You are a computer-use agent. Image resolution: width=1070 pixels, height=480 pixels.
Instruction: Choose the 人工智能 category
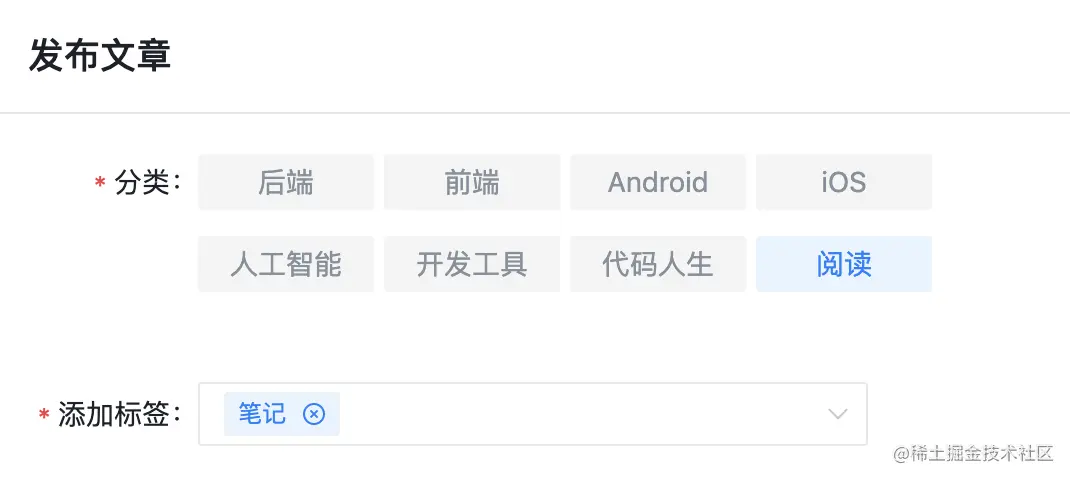click(x=286, y=264)
